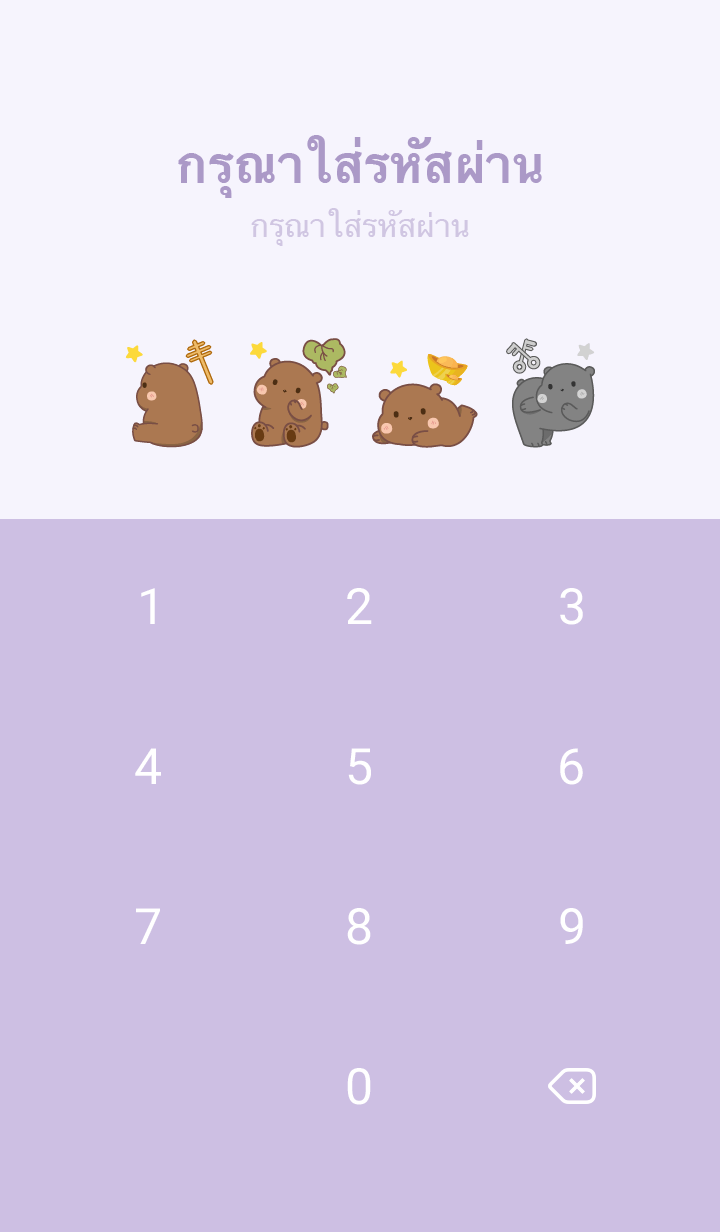
Task: Enter digit 1 on the keypad
Action: coord(149,607)
